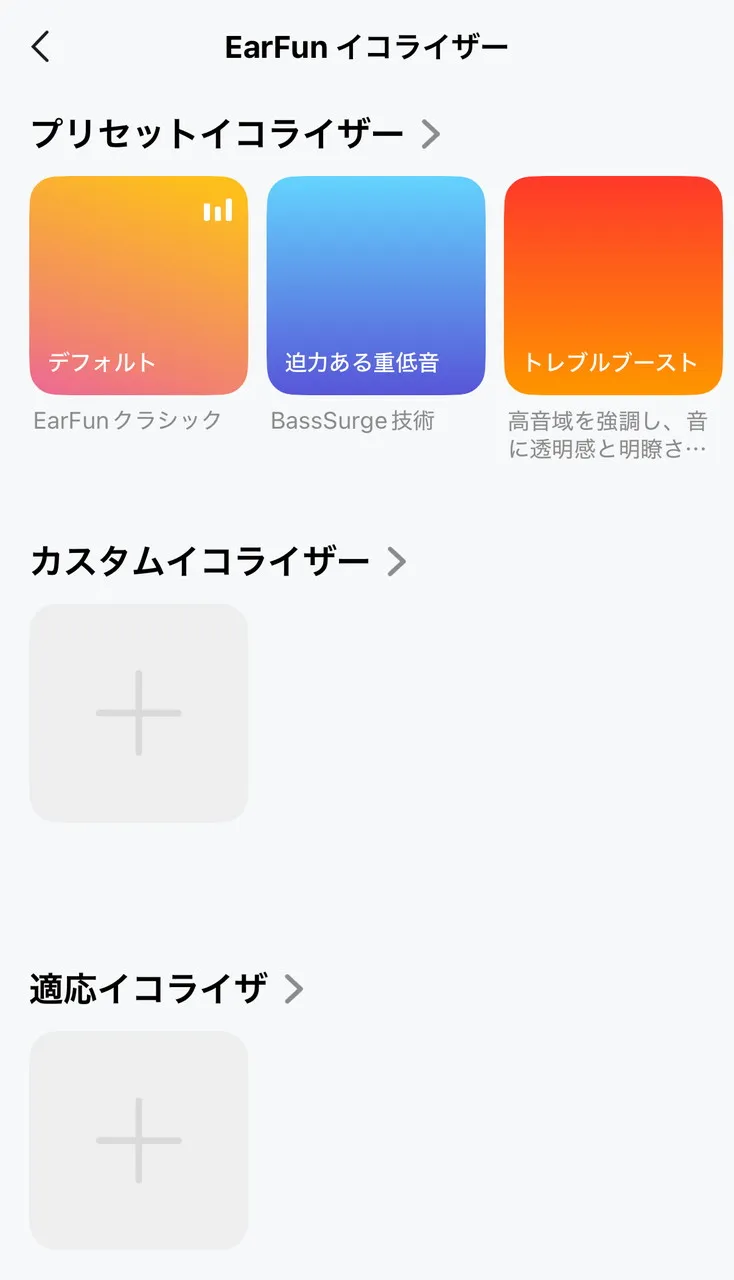Viewport: 734px width, 1280px height.
Task: Add a new カスタムイコライザー
Action: pyautogui.click(x=139, y=713)
